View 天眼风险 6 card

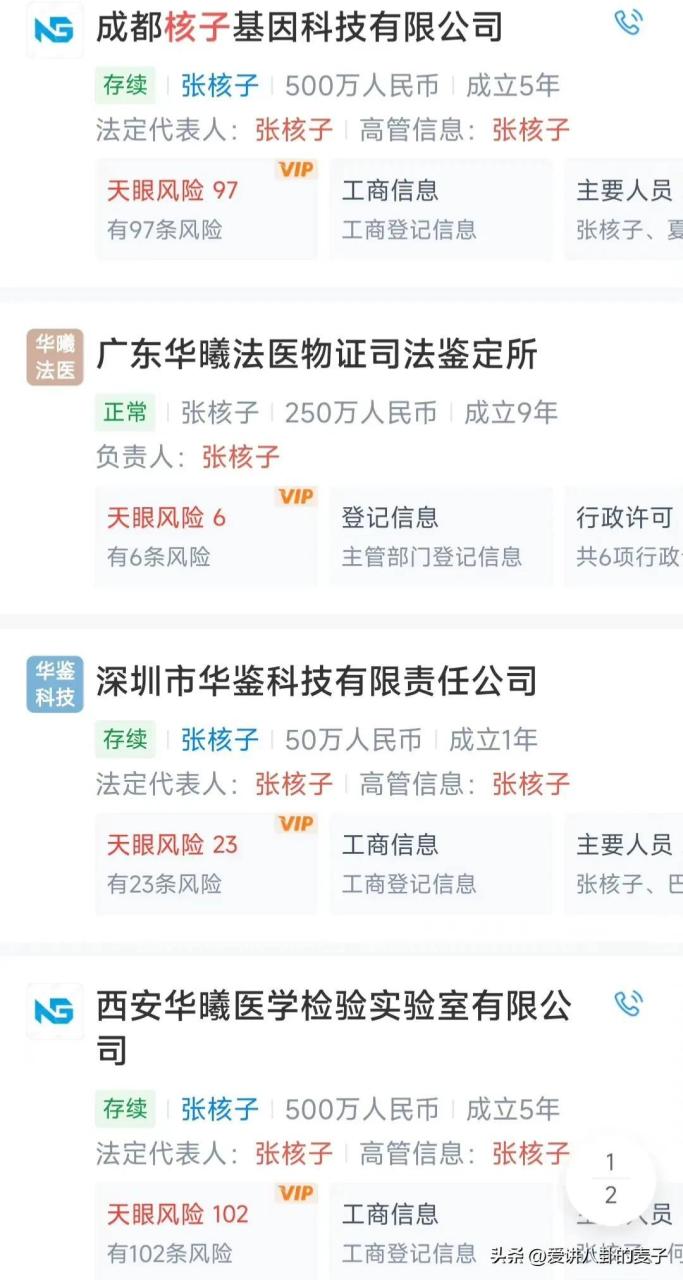click(x=206, y=536)
